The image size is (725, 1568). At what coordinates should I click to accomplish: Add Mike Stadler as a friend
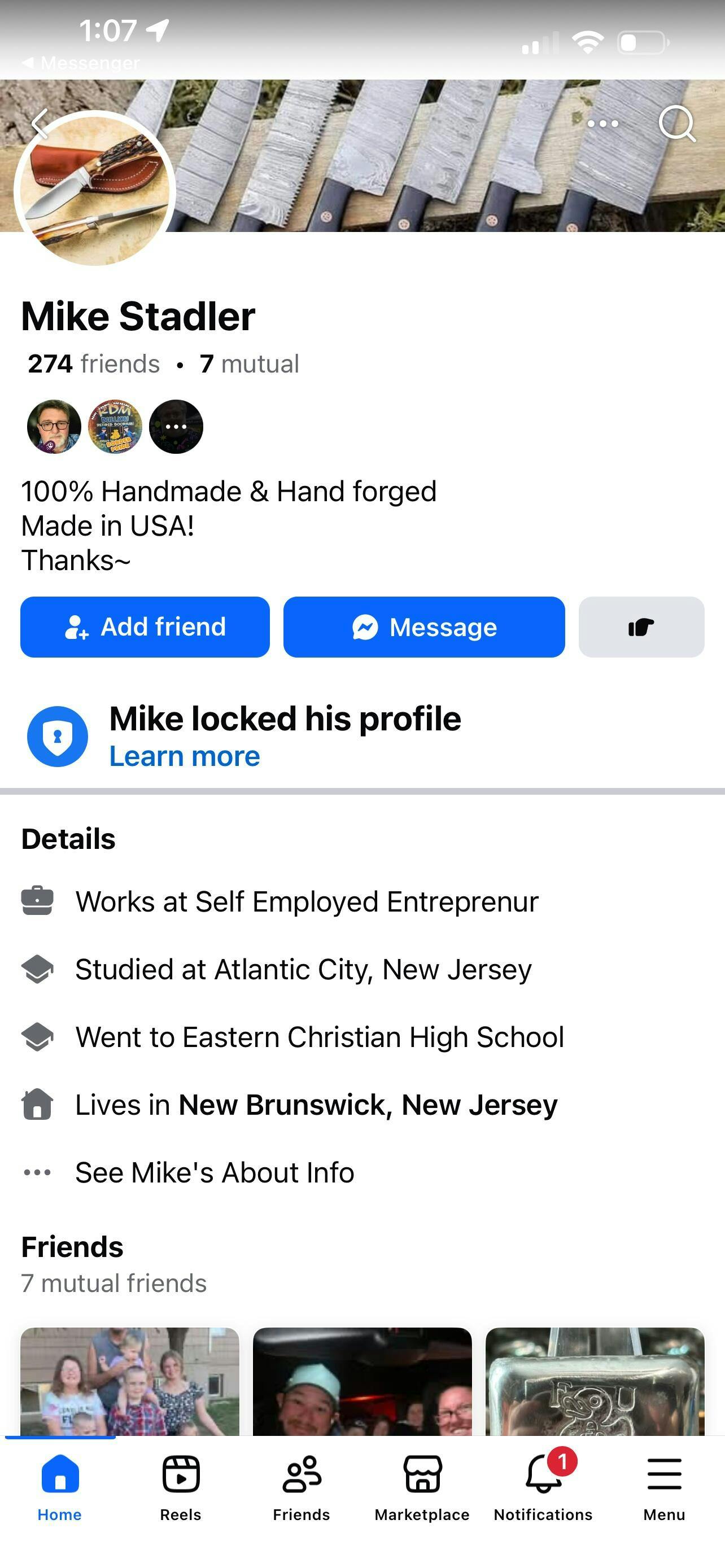145,627
